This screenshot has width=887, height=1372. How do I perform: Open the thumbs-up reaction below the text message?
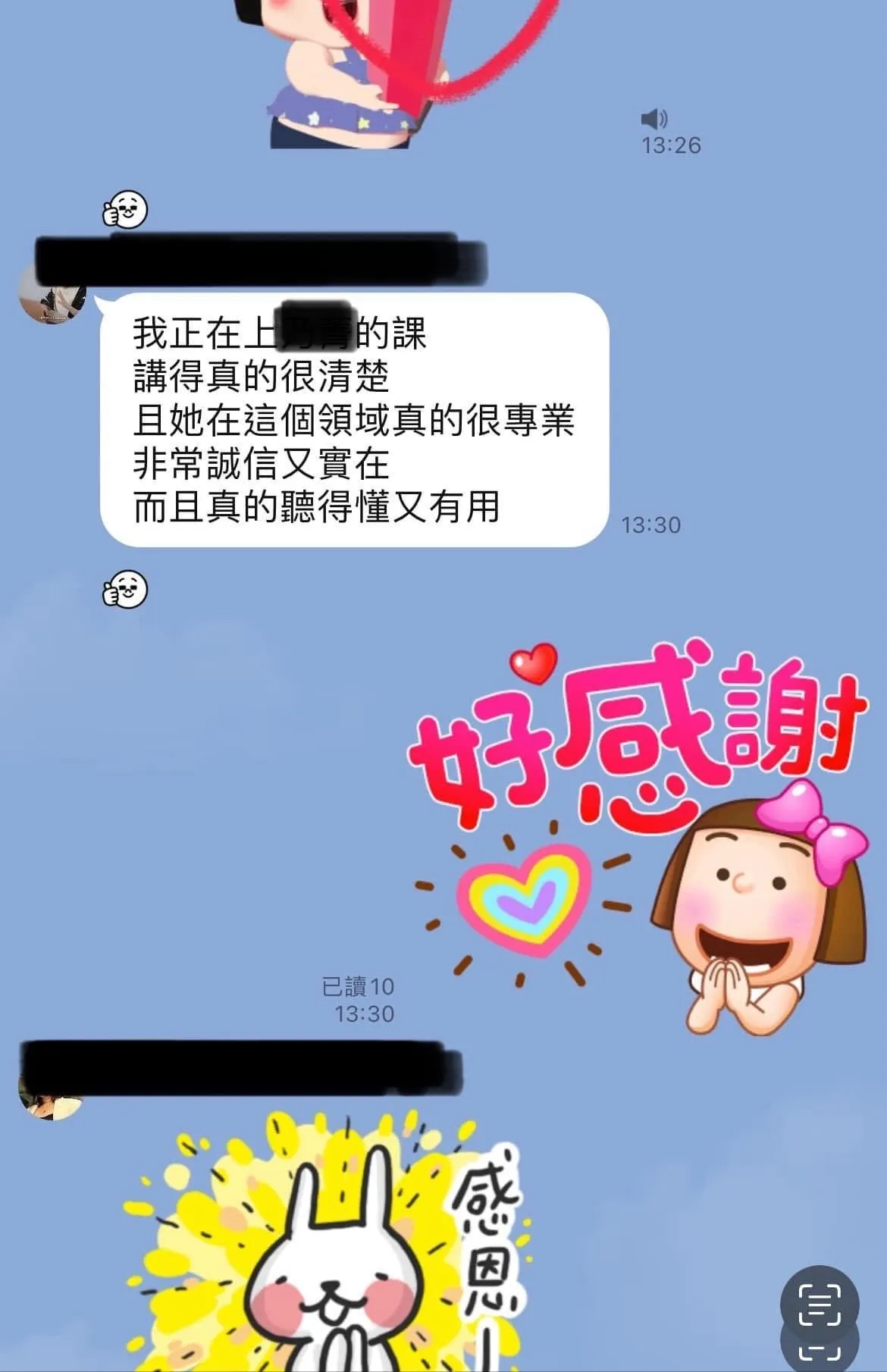click(x=125, y=589)
